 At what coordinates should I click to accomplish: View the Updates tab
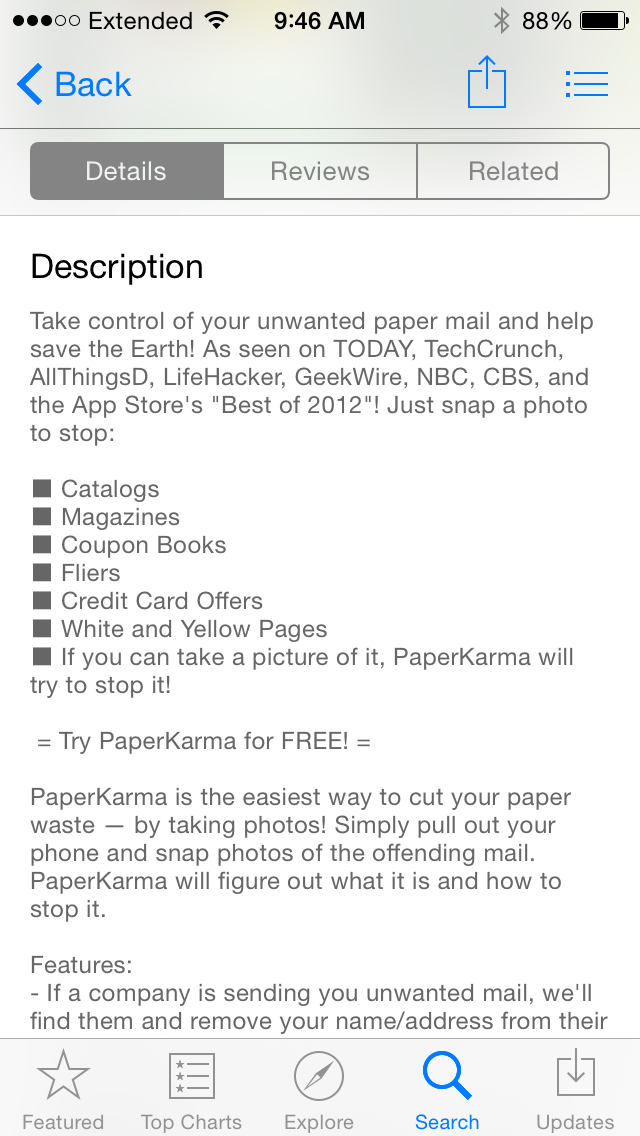coord(575,1088)
